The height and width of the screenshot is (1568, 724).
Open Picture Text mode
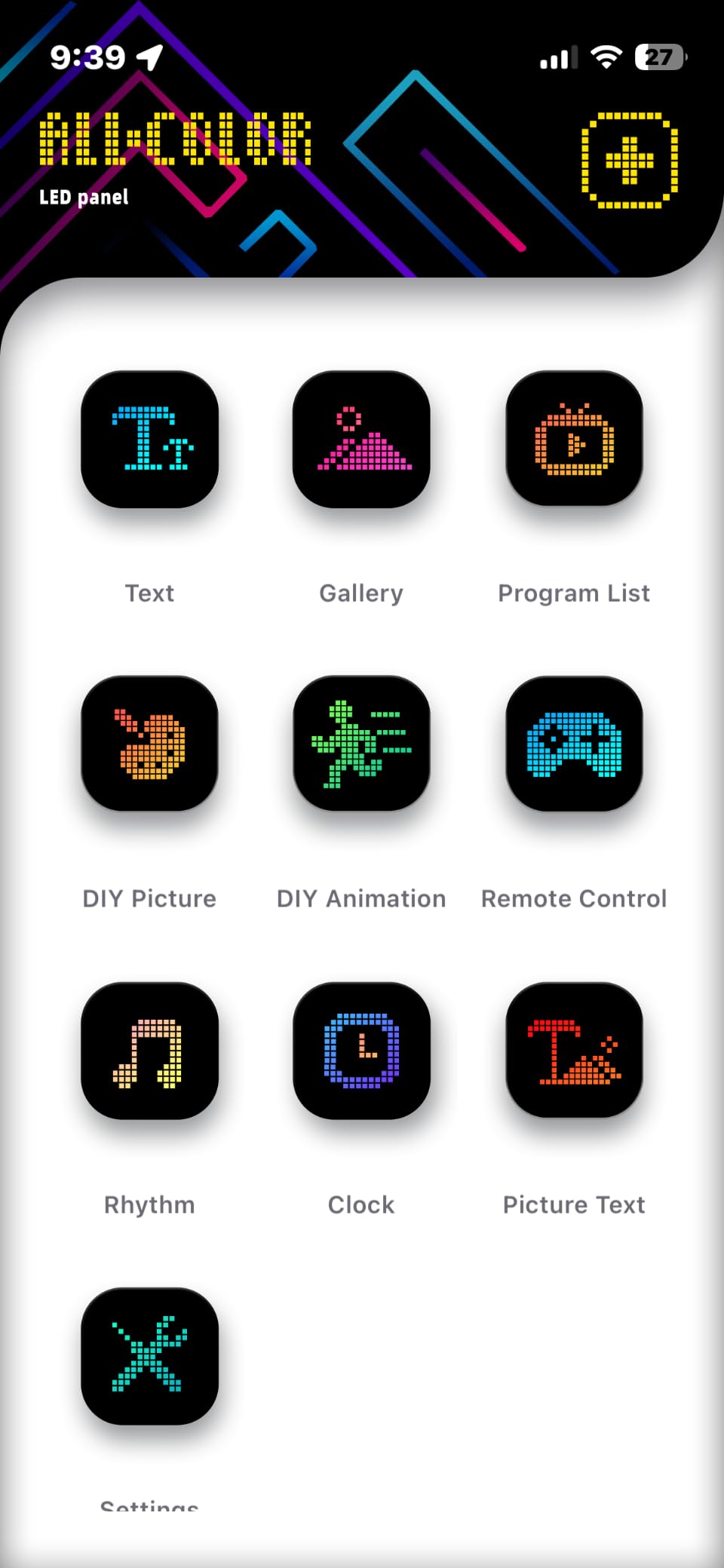(574, 1051)
